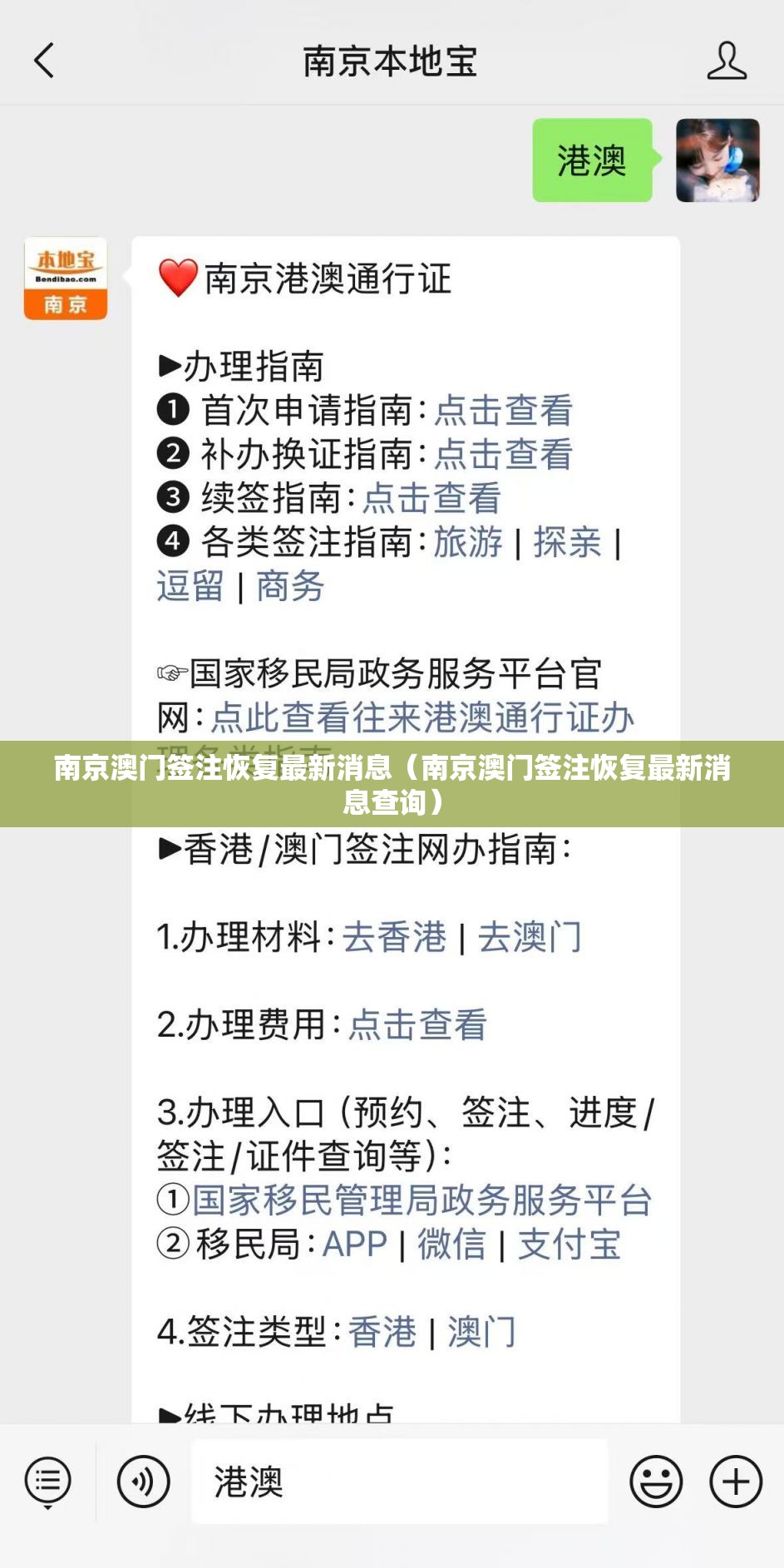Open the 商务 endorsement guide link

click(290, 586)
